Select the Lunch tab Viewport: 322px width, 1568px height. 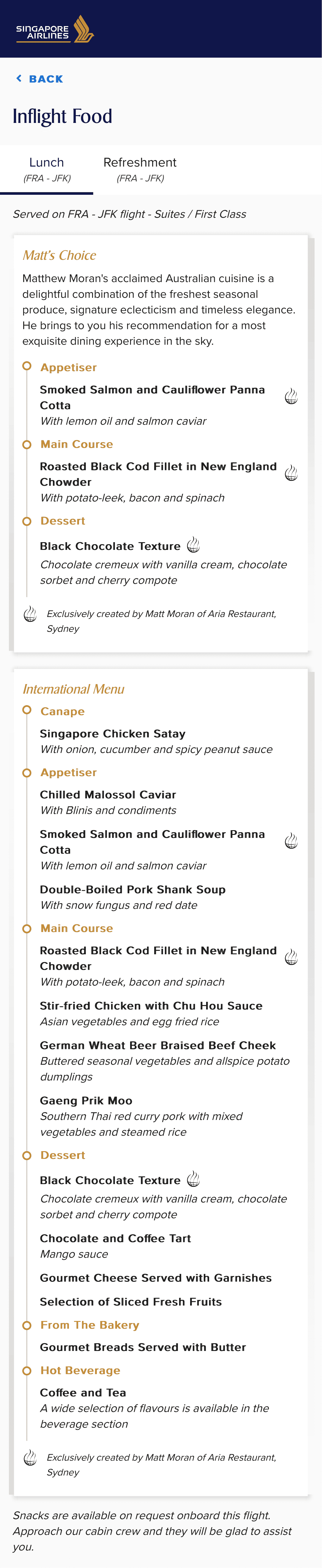[47, 169]
